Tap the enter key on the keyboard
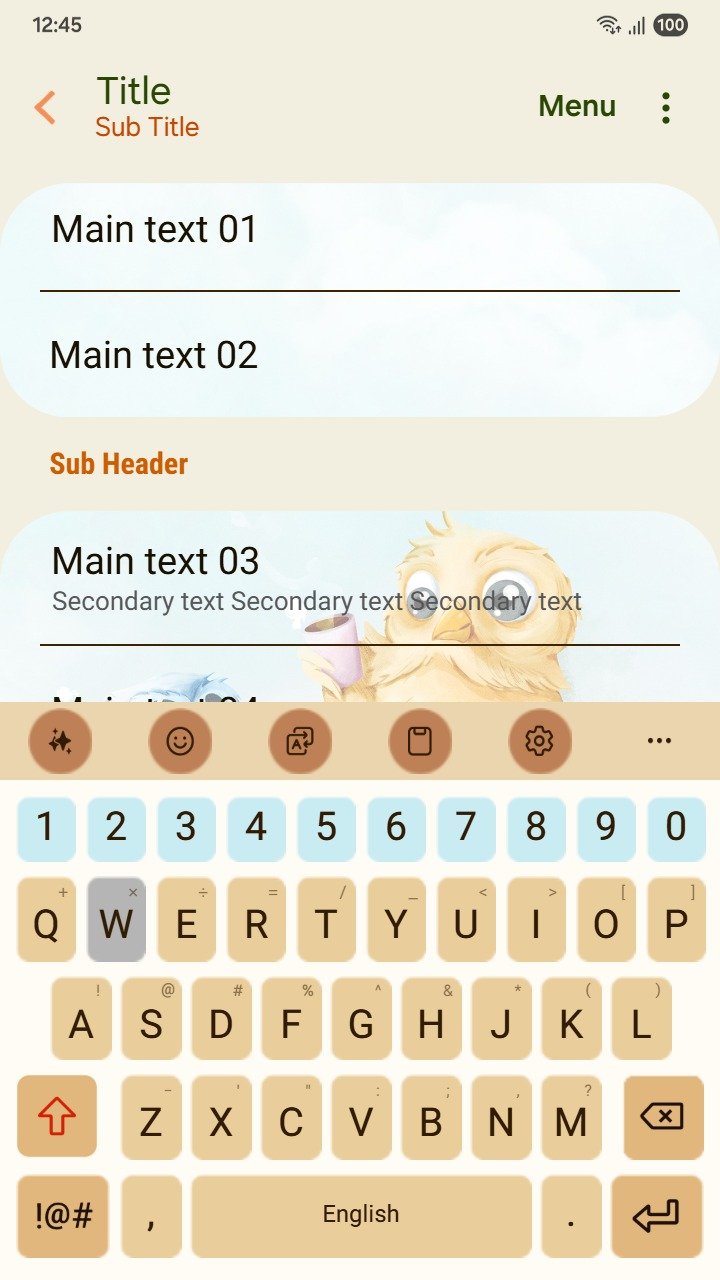This screenshot has width=720, height=1280. [656, 1216]
